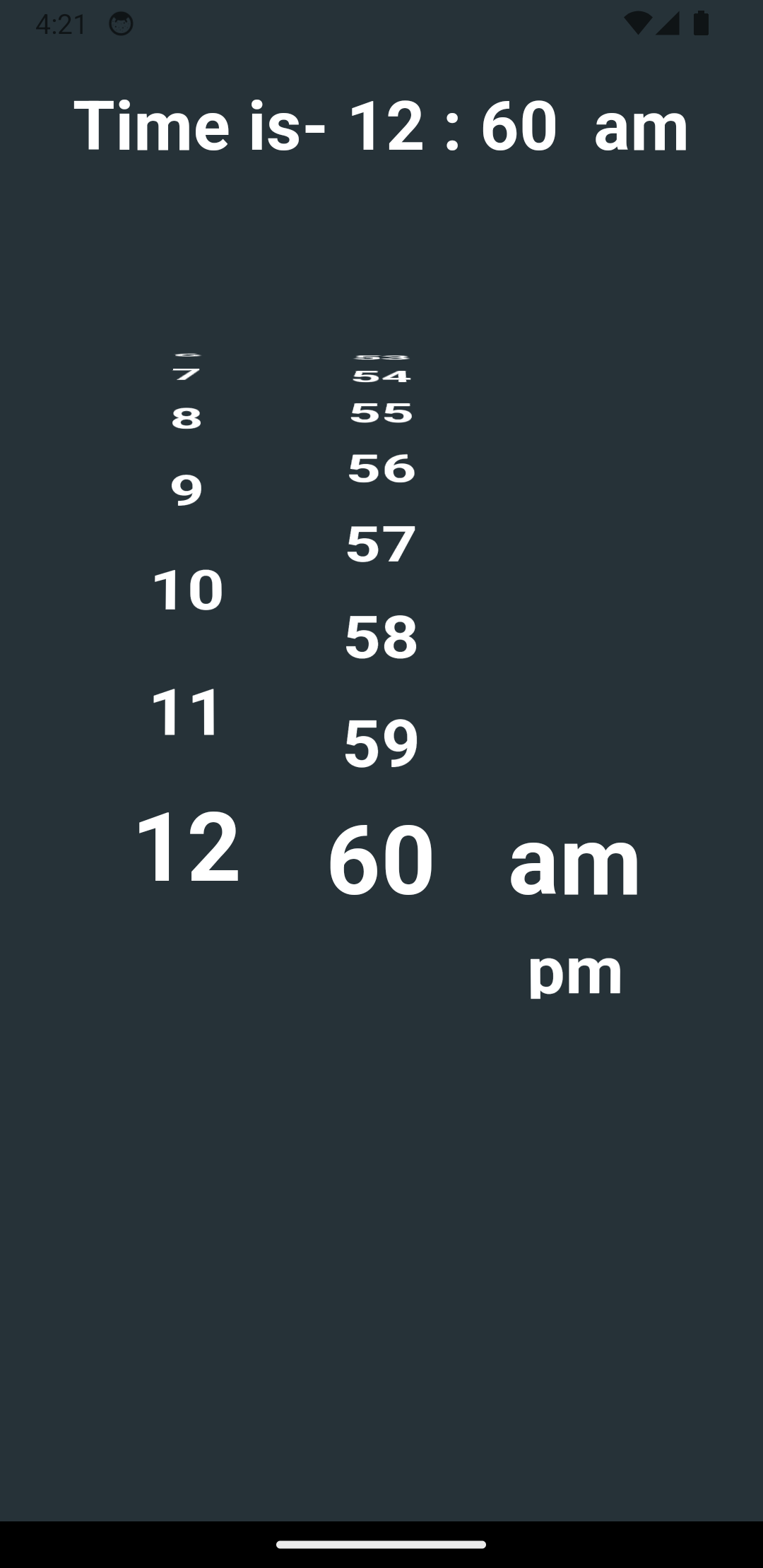763x1568 pixels.
Task: Select the am option
Action: [x=574, y=858]
